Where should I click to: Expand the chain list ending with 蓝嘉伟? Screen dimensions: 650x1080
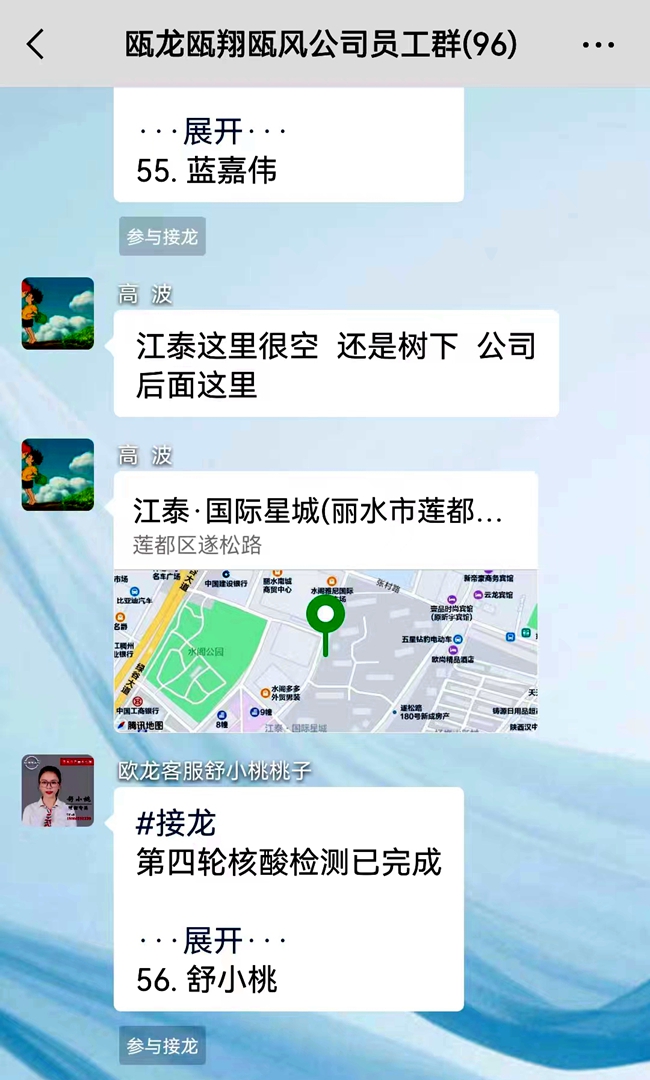(213, 131)
